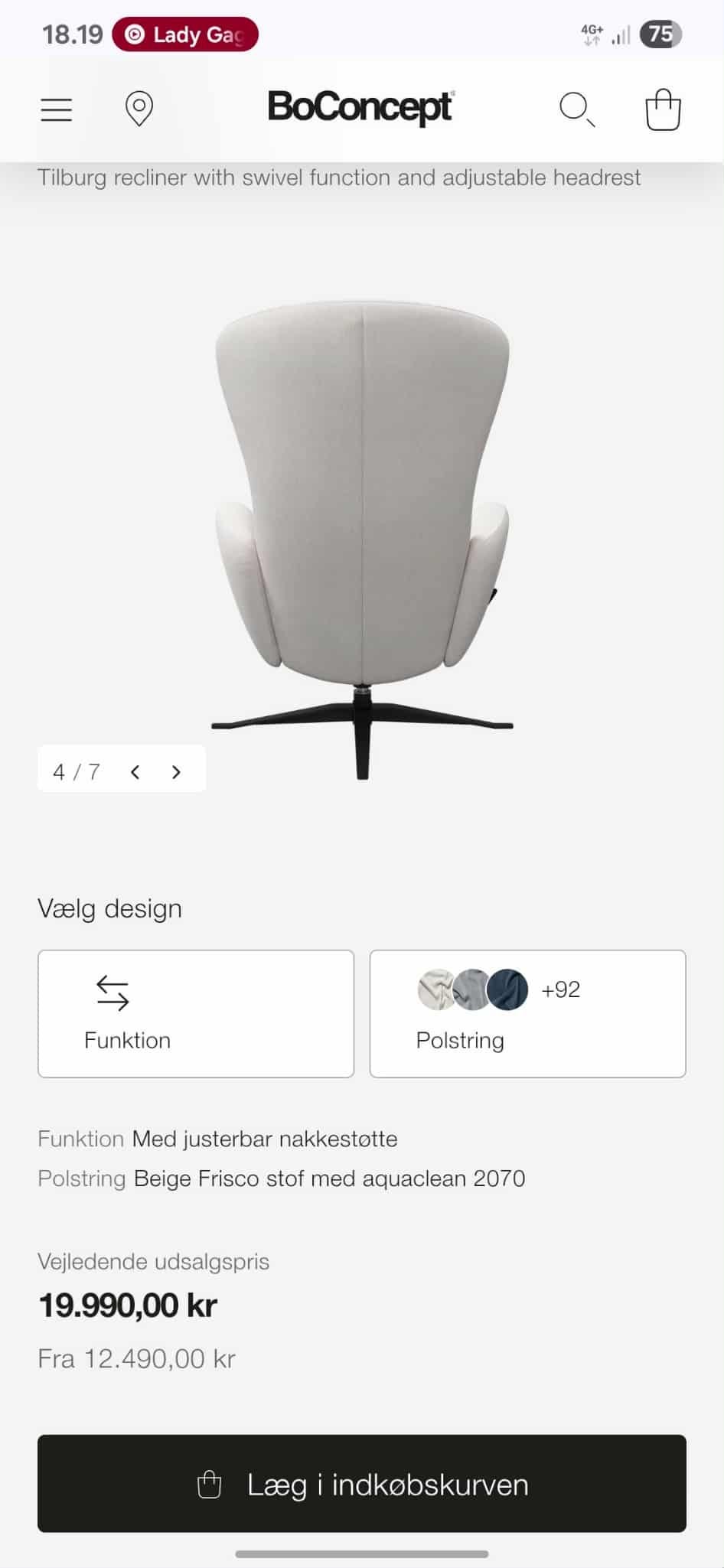Show the next product image
This screenshot has width=724, height=1568.
[177, 771]
